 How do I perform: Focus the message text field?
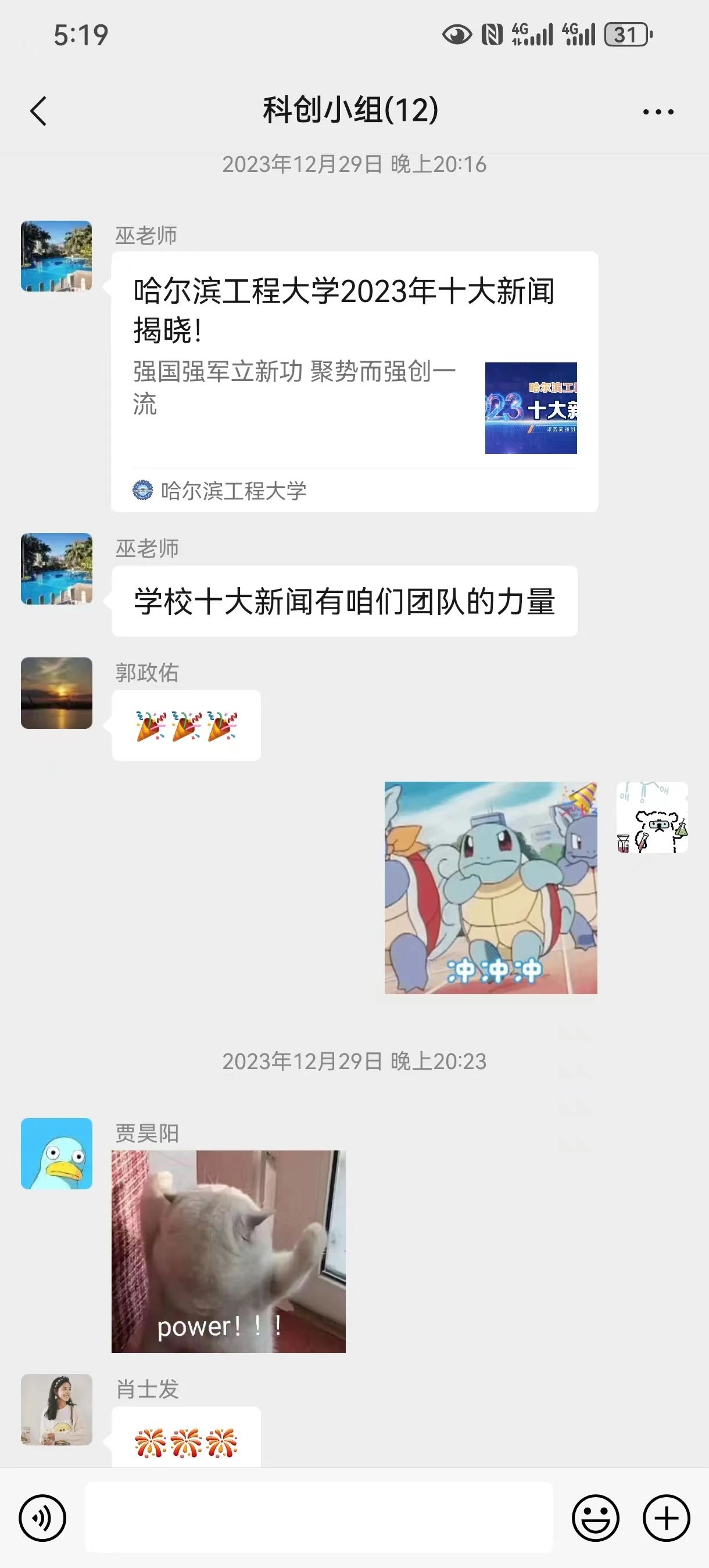coord(318,1517)
